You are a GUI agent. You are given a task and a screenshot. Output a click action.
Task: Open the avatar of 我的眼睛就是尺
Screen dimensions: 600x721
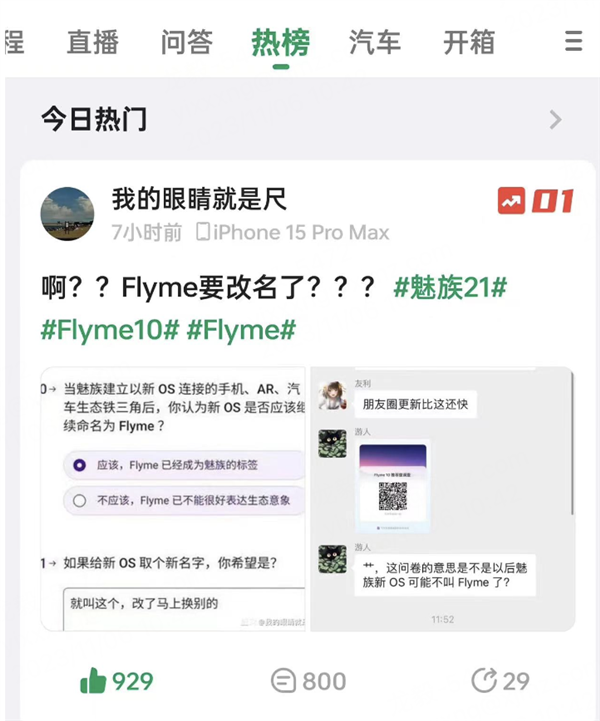point(67,214)
